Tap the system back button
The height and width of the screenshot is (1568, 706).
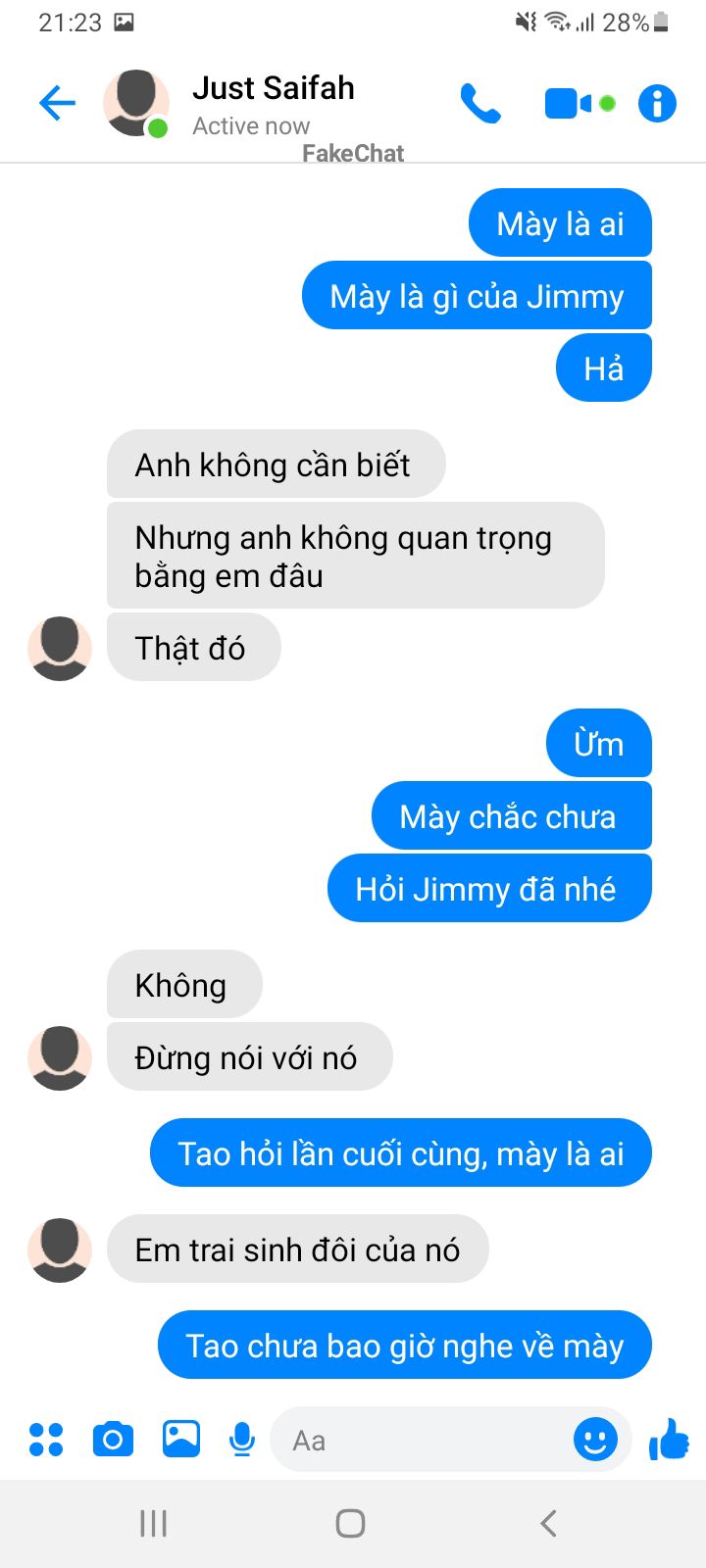pos(548,1523)
